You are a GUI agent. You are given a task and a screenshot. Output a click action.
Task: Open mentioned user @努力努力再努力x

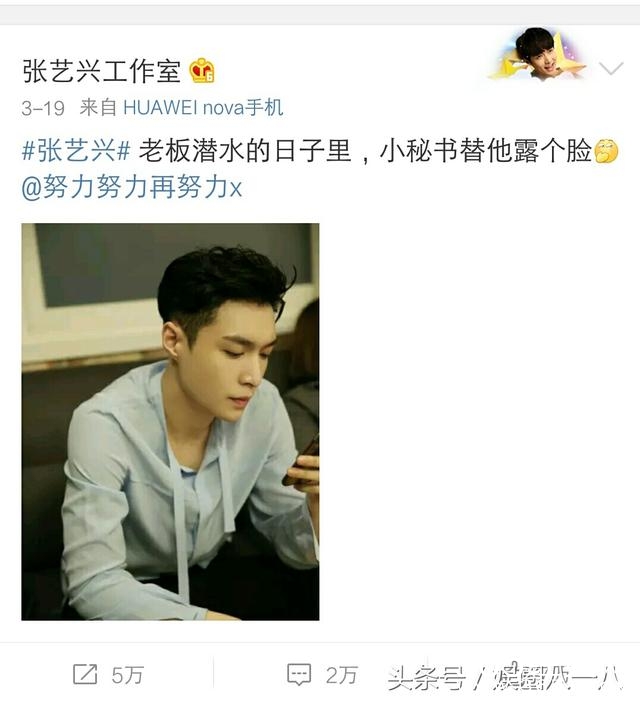click(132, 187)
